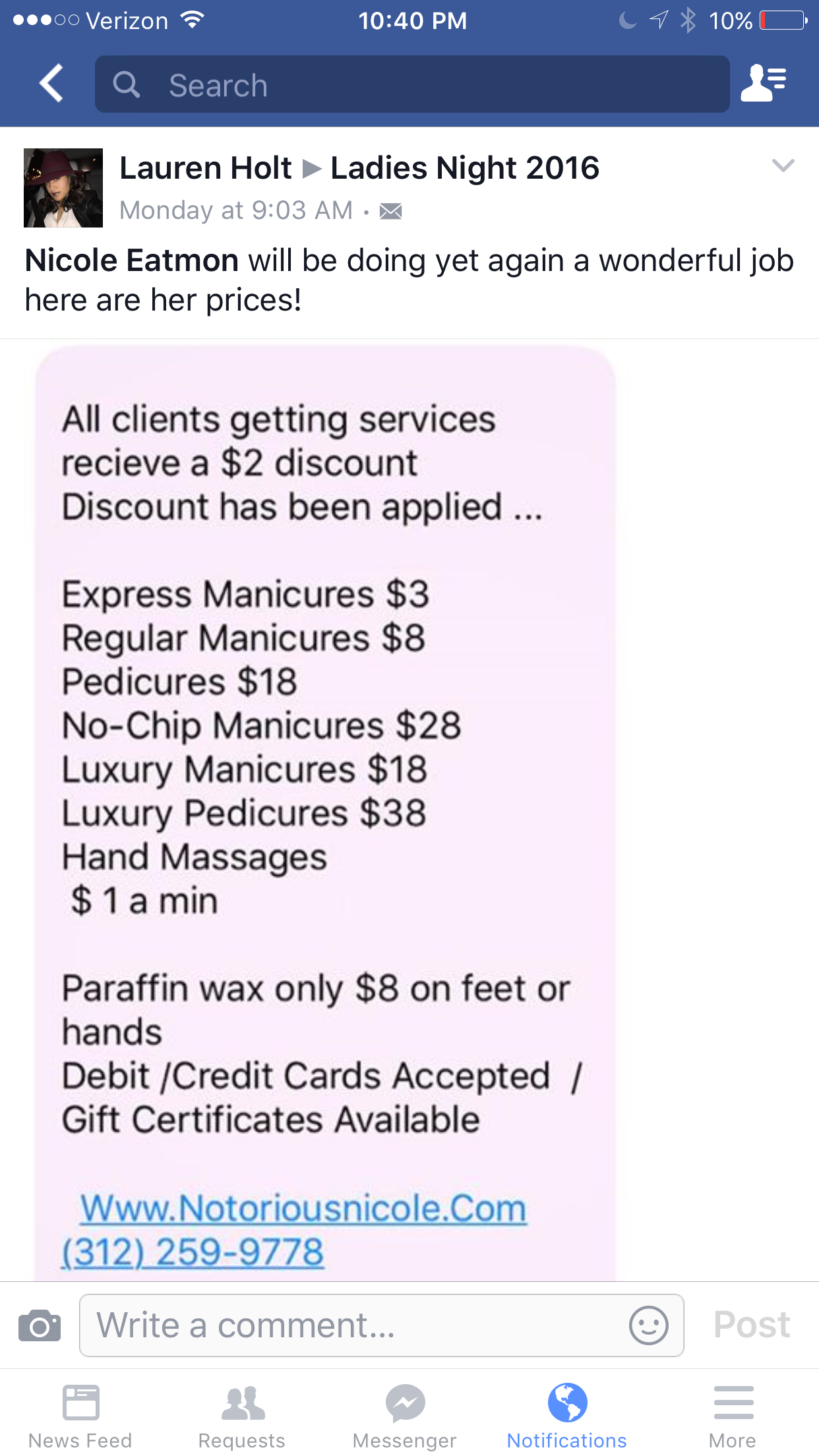The image size is (819, 1456).
Task: Switch to the Requests tab
Action: point(242,1416)
